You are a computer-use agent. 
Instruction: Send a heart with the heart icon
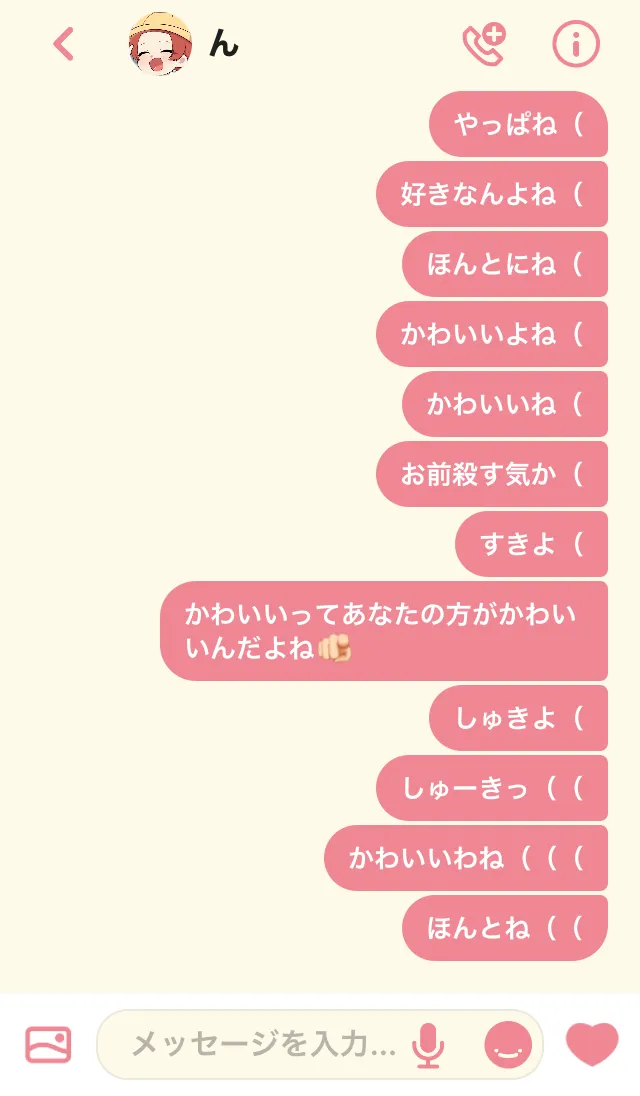592,1044
